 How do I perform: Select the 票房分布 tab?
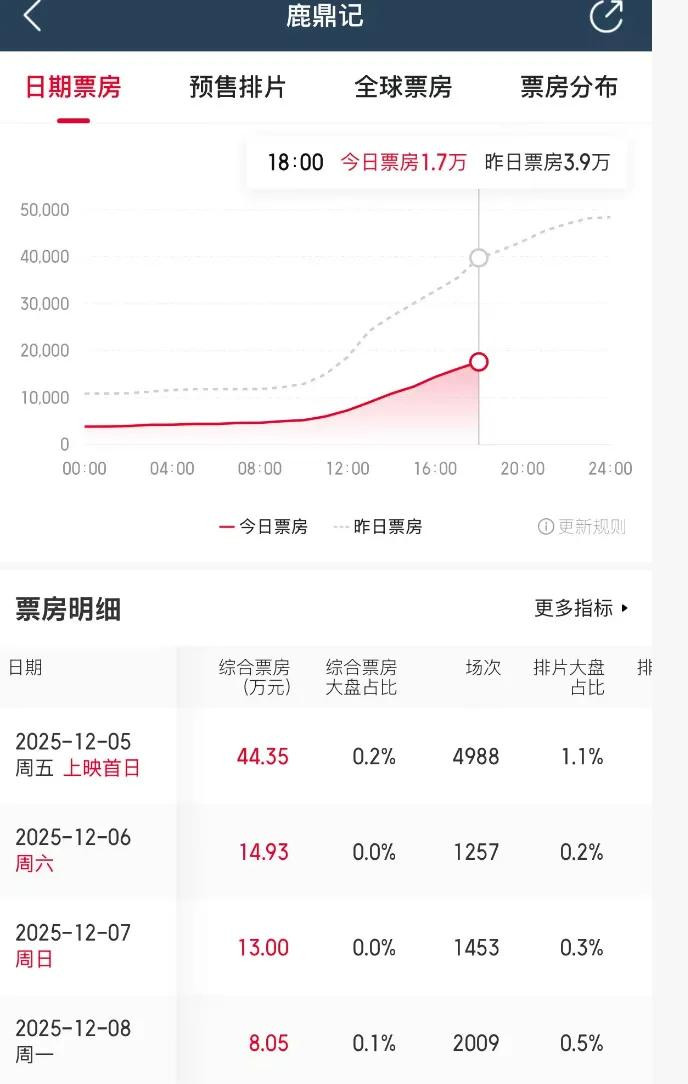click(568, 87)
